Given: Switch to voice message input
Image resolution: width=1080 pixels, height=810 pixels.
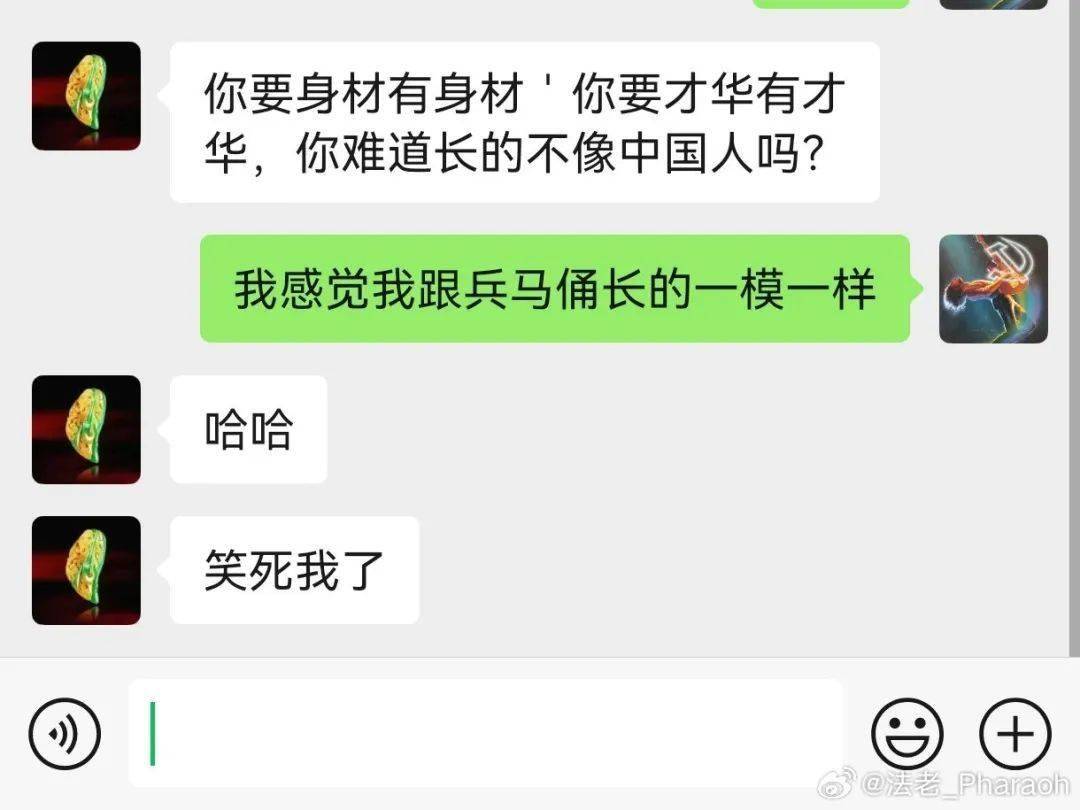Looking at the screenshot, I should click(x=65, y=734).
